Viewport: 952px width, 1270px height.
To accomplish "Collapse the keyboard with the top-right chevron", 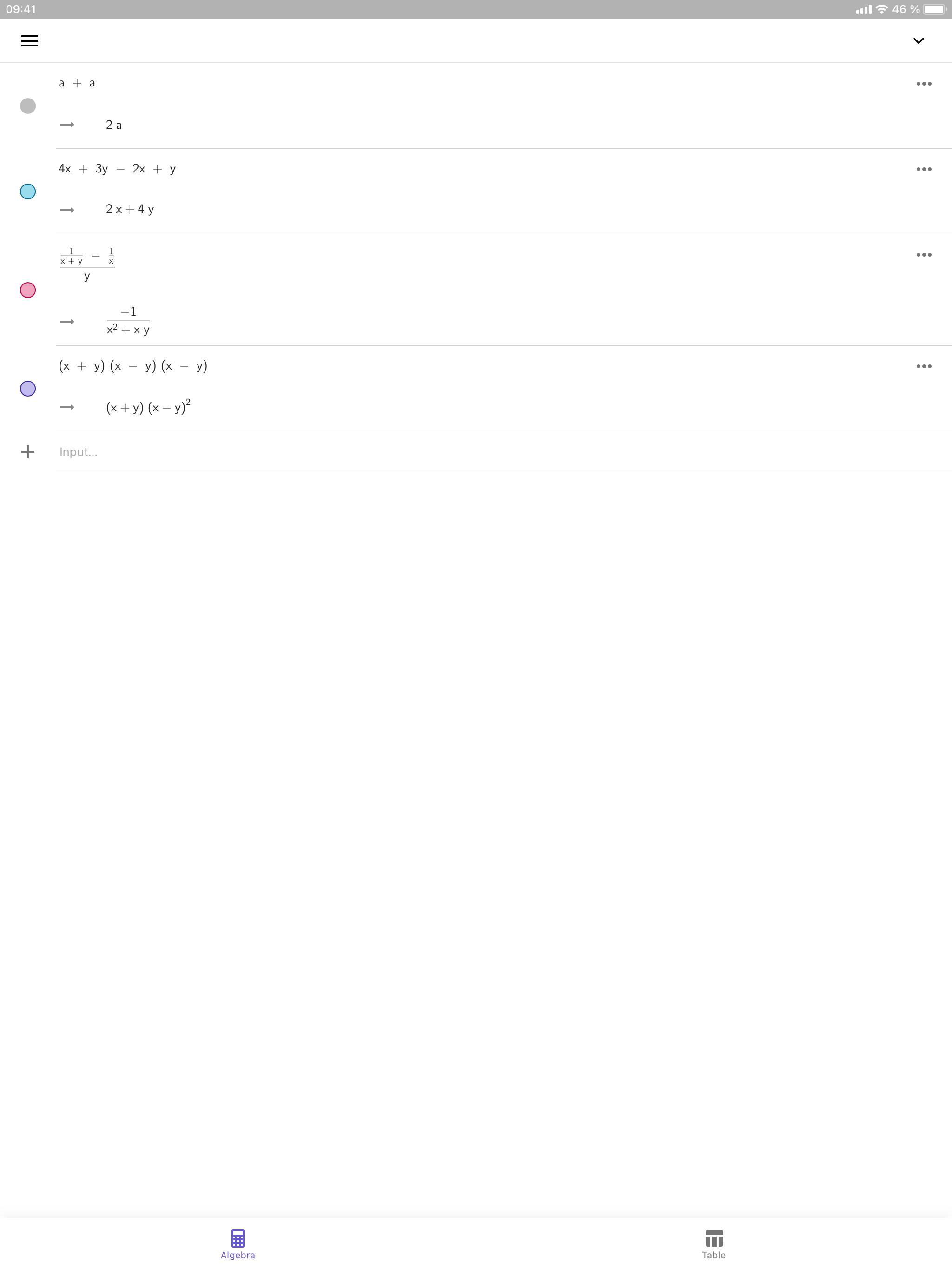I will (x=918, y=40).
